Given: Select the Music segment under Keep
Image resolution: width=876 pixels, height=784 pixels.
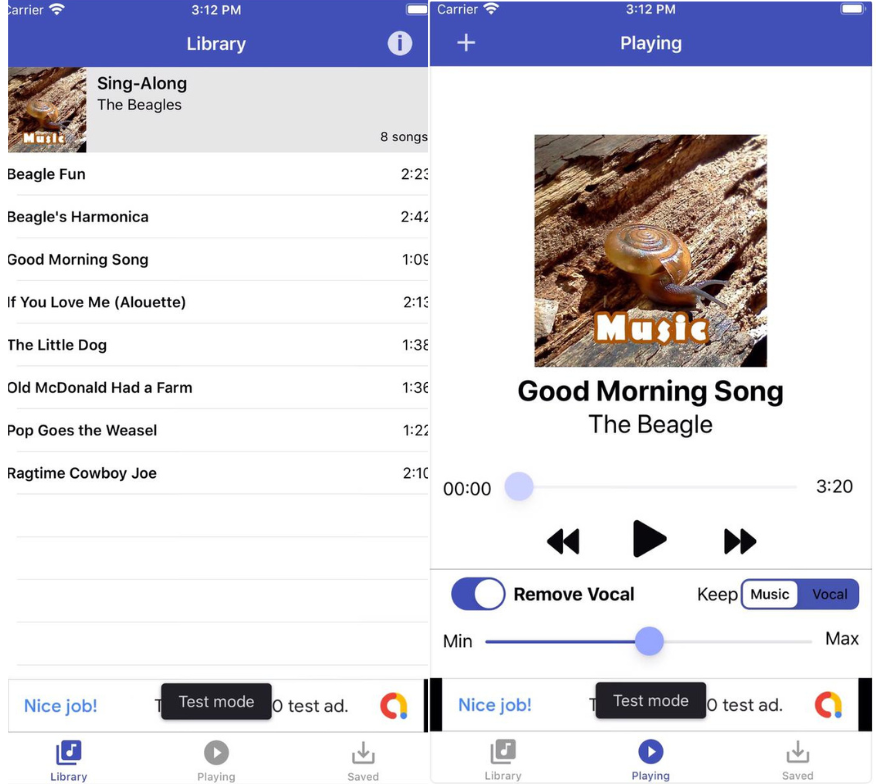Looking at the screenshot, I should (770, 594).
